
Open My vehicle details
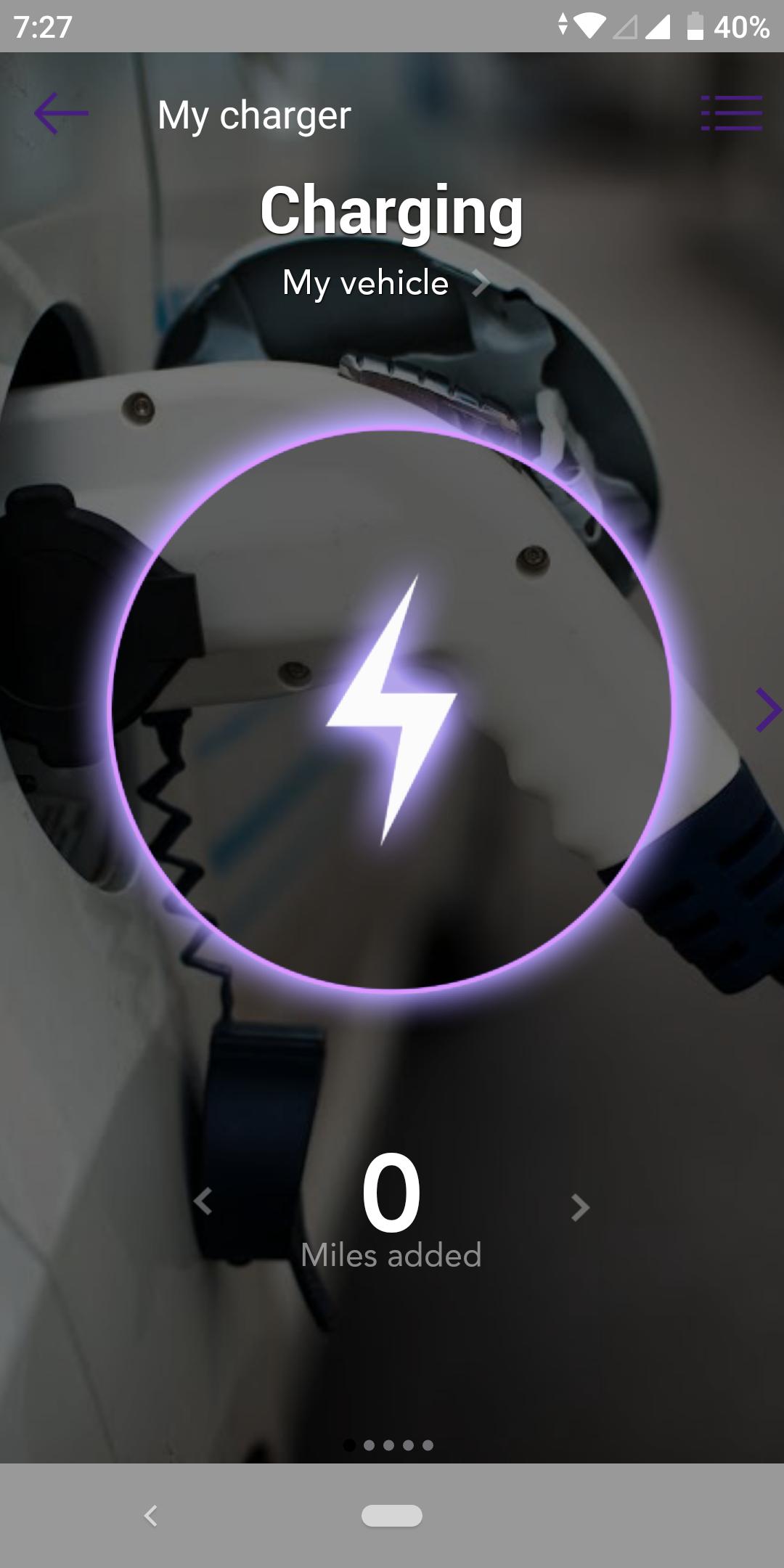pos(385,283)
